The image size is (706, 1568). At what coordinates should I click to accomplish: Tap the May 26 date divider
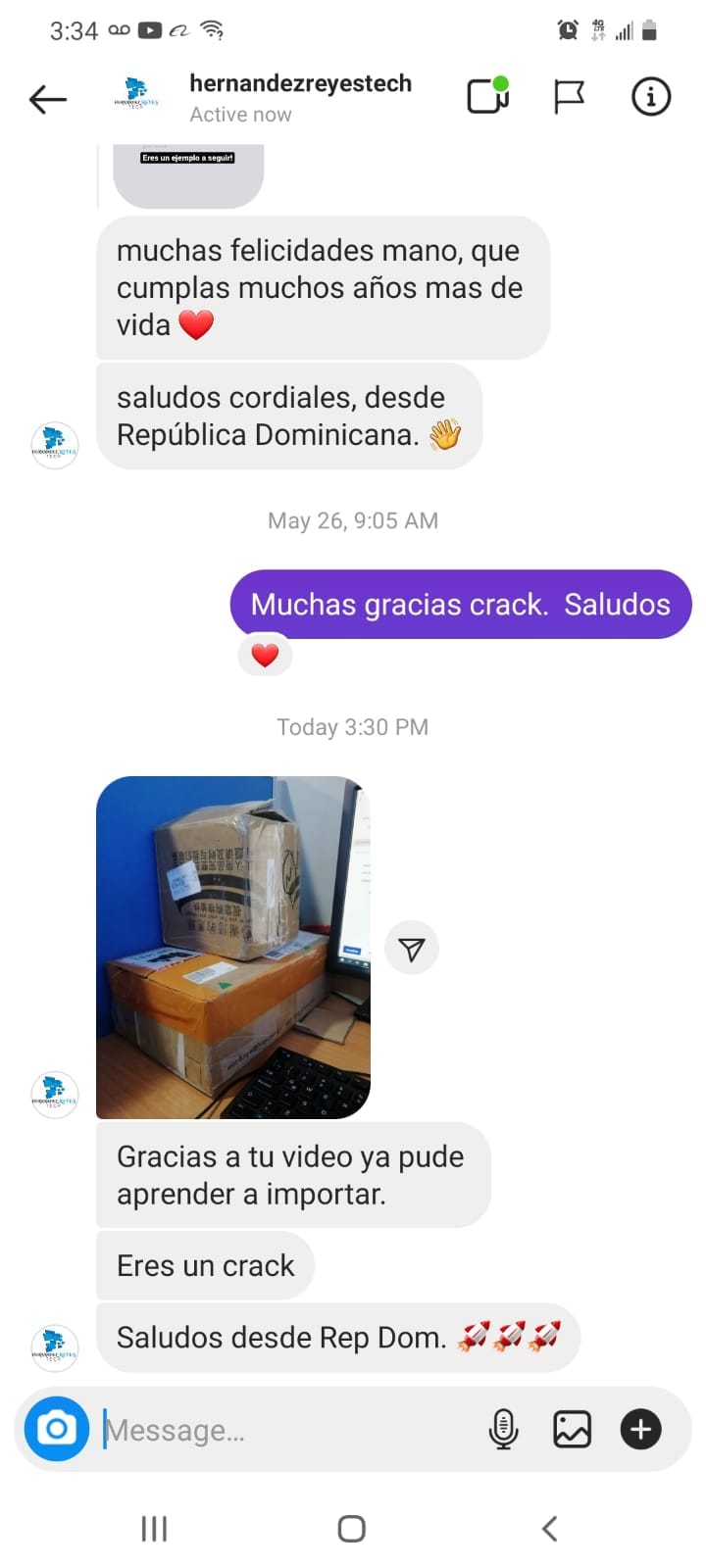pos(351,520)
